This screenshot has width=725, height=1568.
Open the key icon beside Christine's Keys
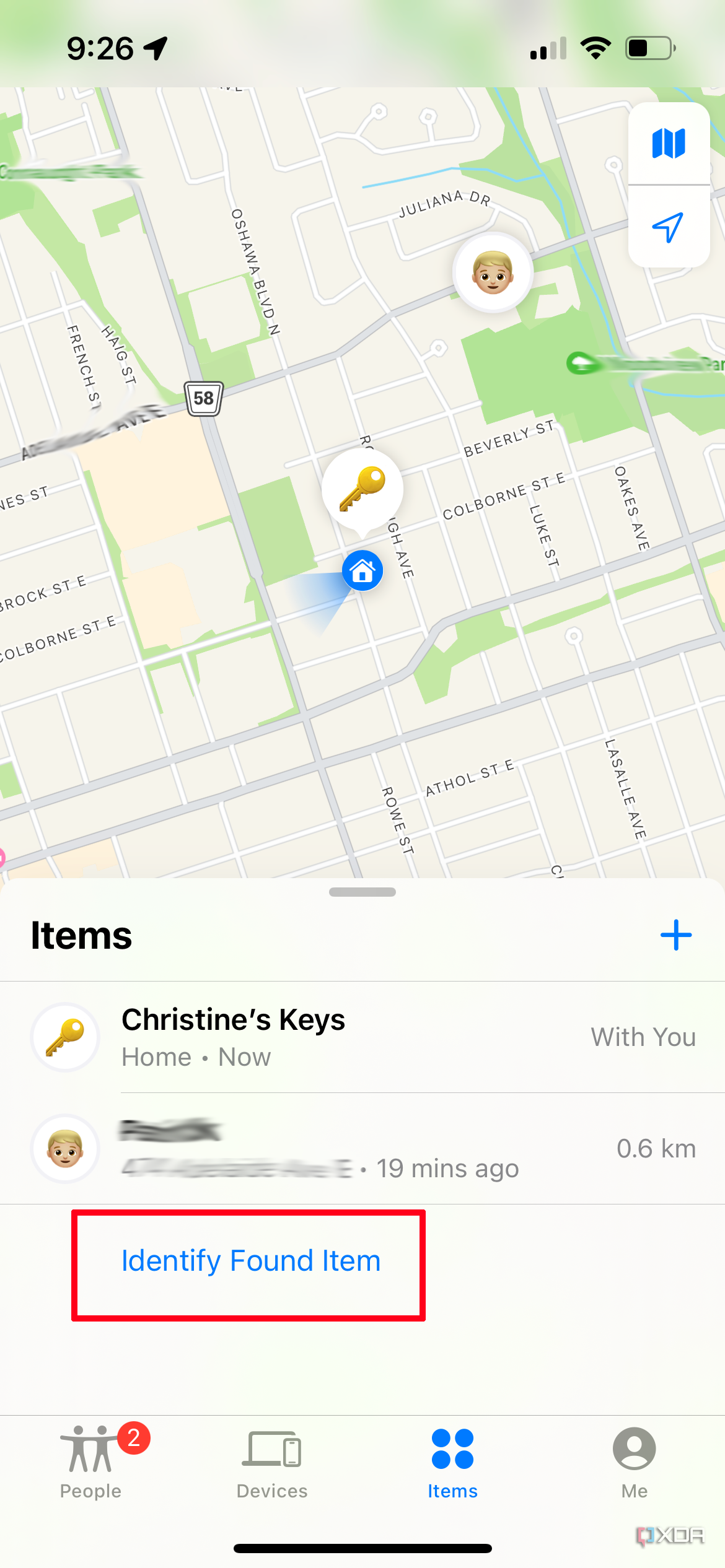[65, 1037]
